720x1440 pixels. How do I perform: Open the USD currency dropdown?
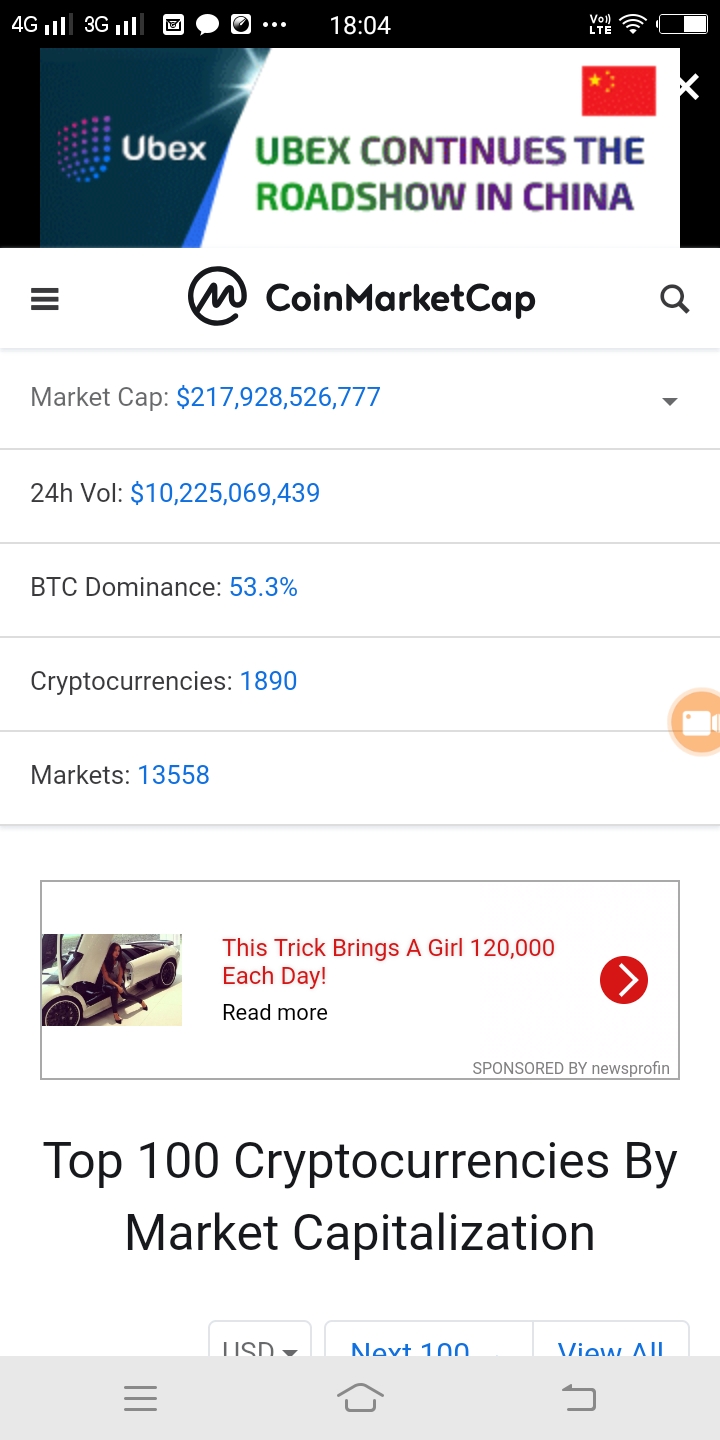[x=259, y=1350]
